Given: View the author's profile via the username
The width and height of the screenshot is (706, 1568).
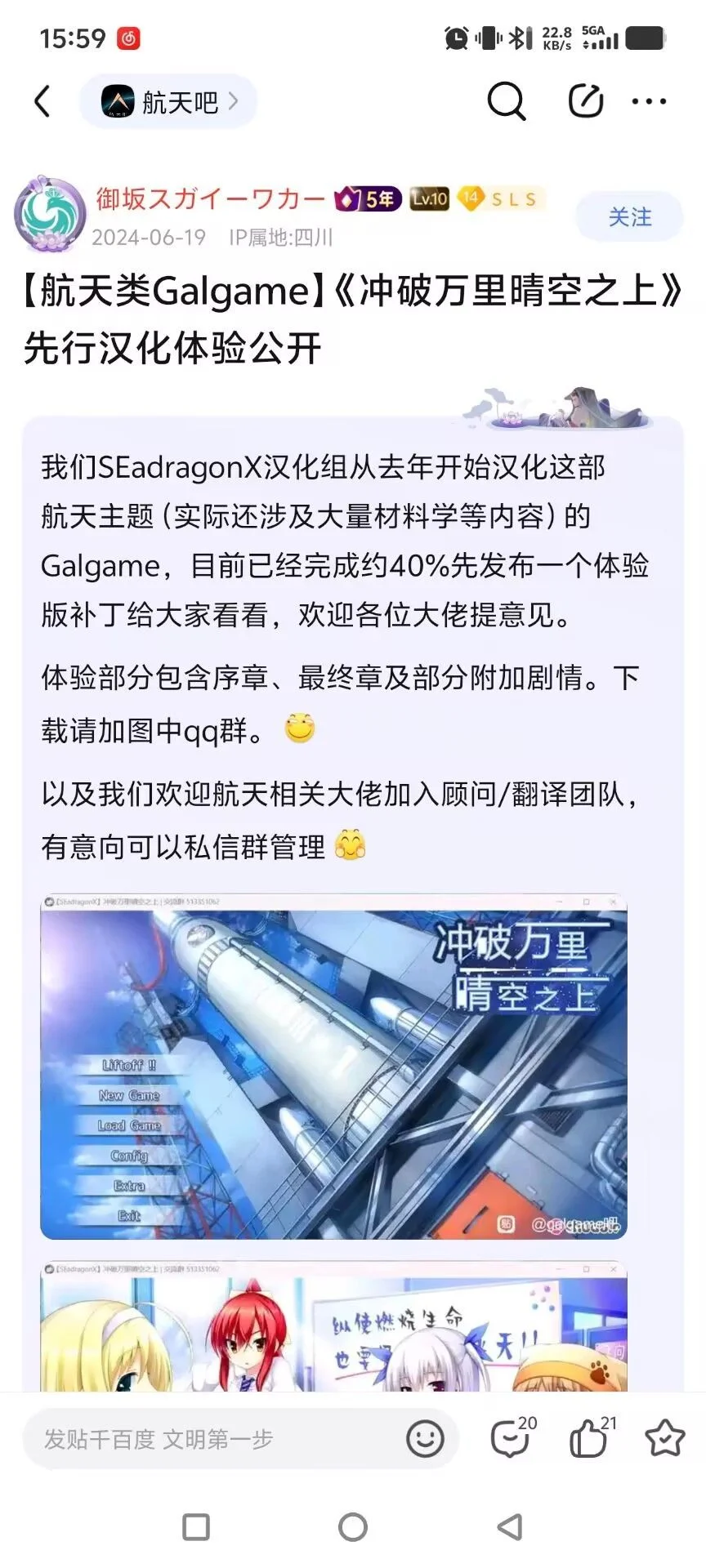Looking at the screenshot, I should [210, 198].
